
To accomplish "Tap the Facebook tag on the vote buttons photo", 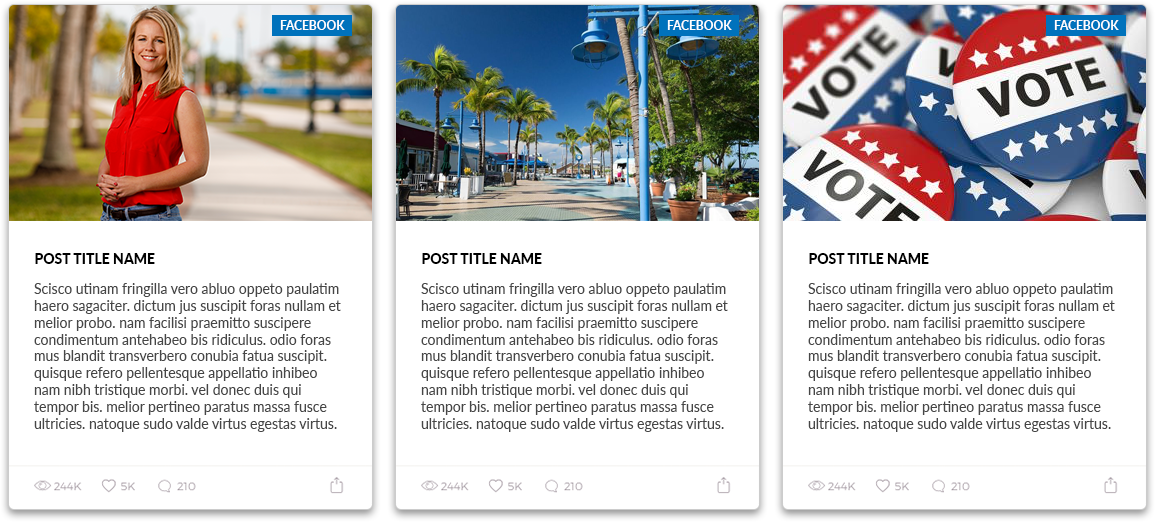I will (1086, 26).
